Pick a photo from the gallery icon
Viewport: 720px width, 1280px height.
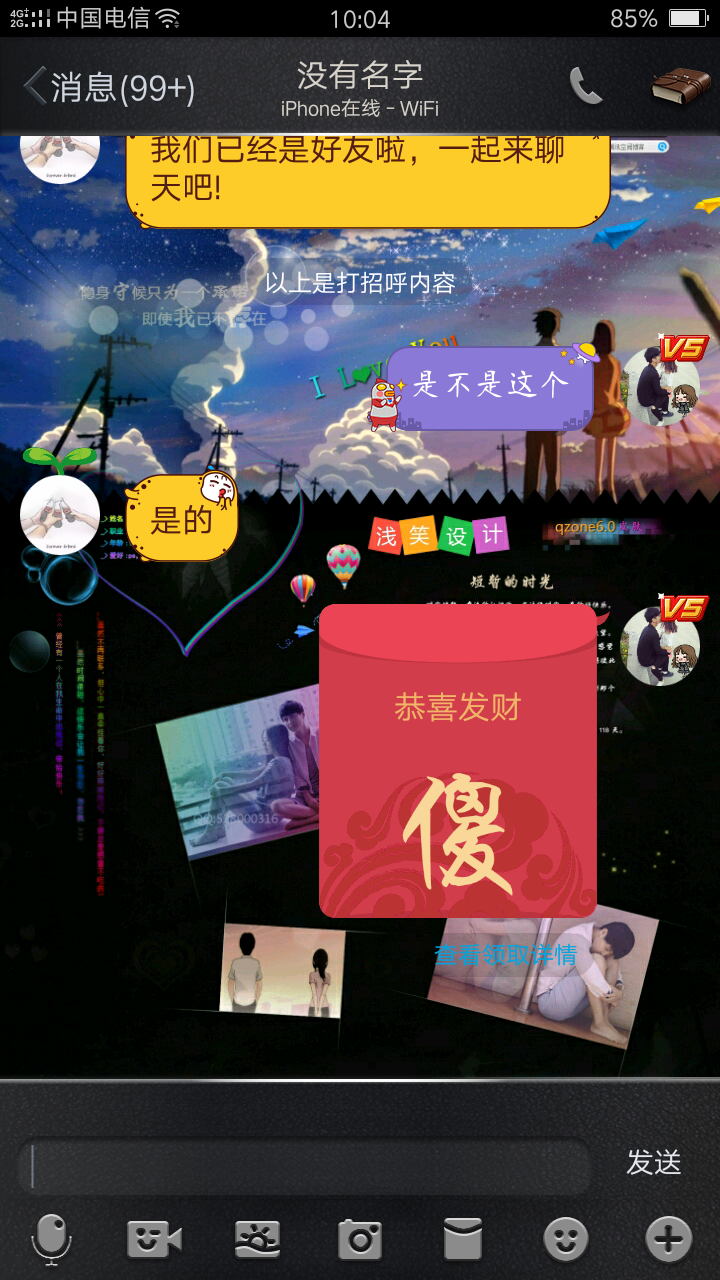point(257,1240)
